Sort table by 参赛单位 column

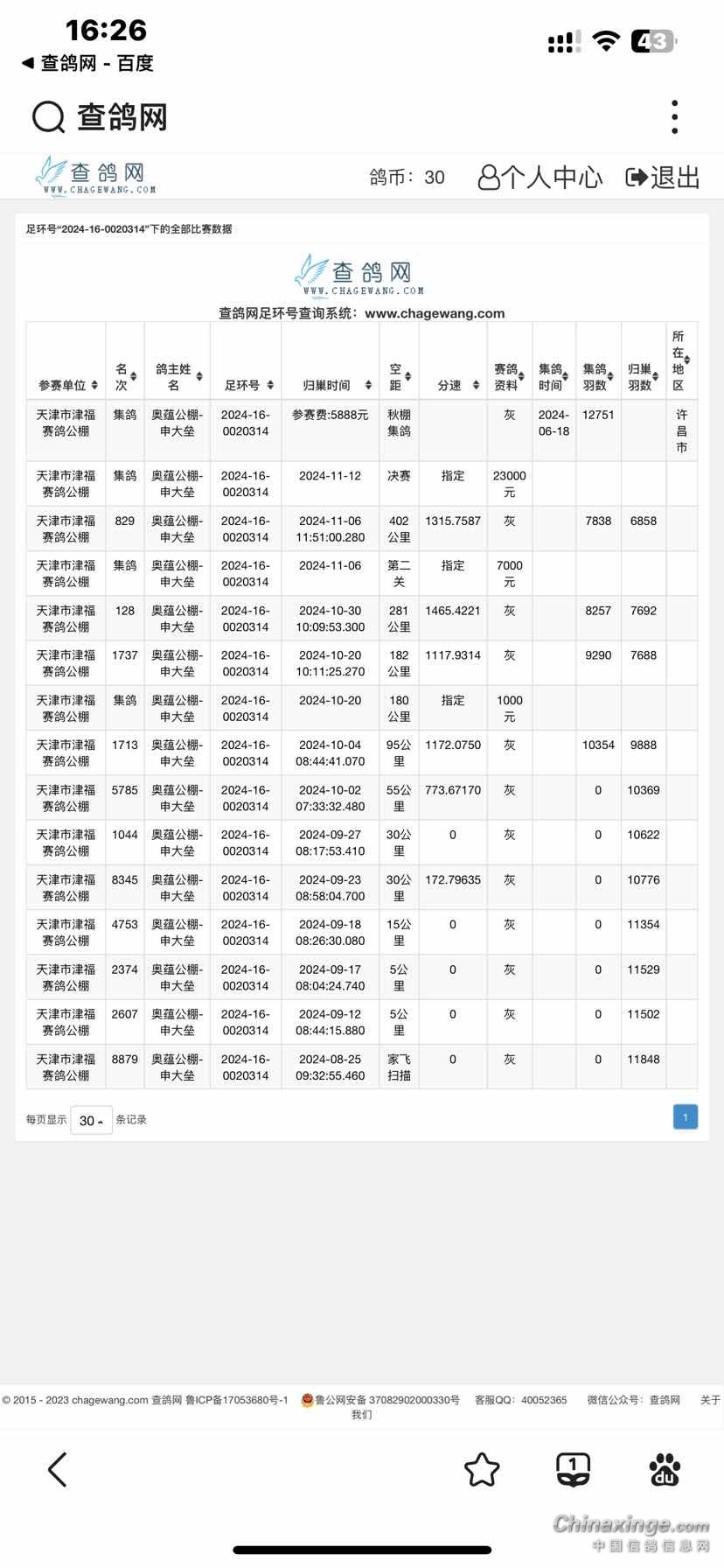(x=67, y=385)
